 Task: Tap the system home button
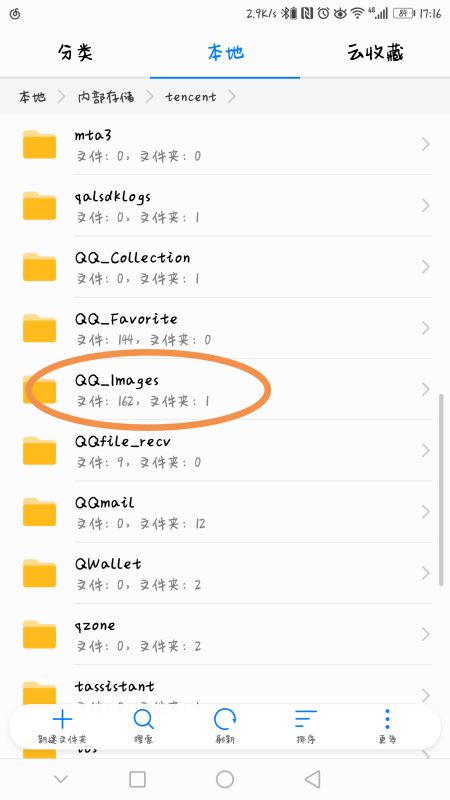tap(225, 779)
